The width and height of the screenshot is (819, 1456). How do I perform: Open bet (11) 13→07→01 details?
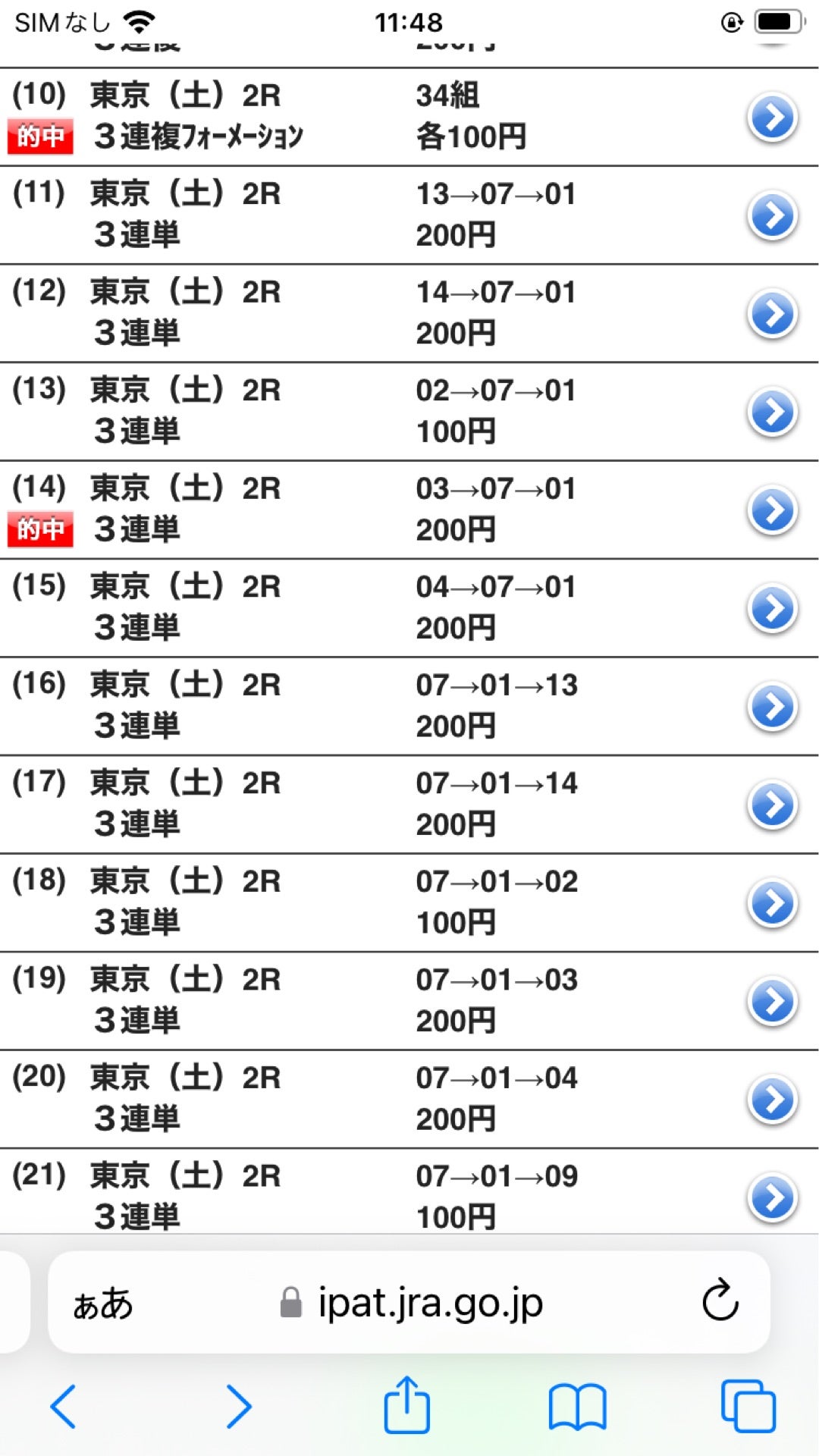[x=773, y=215]
